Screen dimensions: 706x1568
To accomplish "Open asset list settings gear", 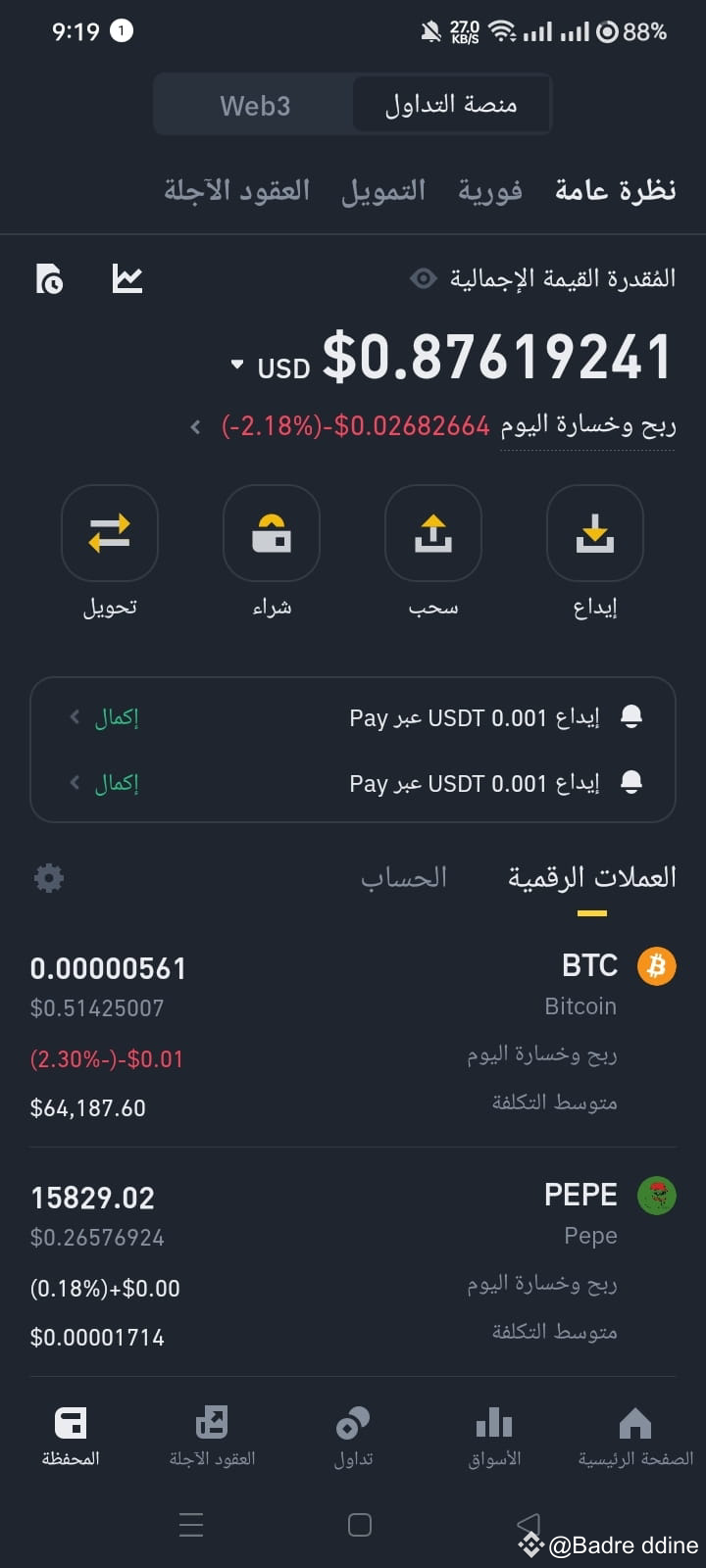I will pyautogui.click(x=49, y=878).
